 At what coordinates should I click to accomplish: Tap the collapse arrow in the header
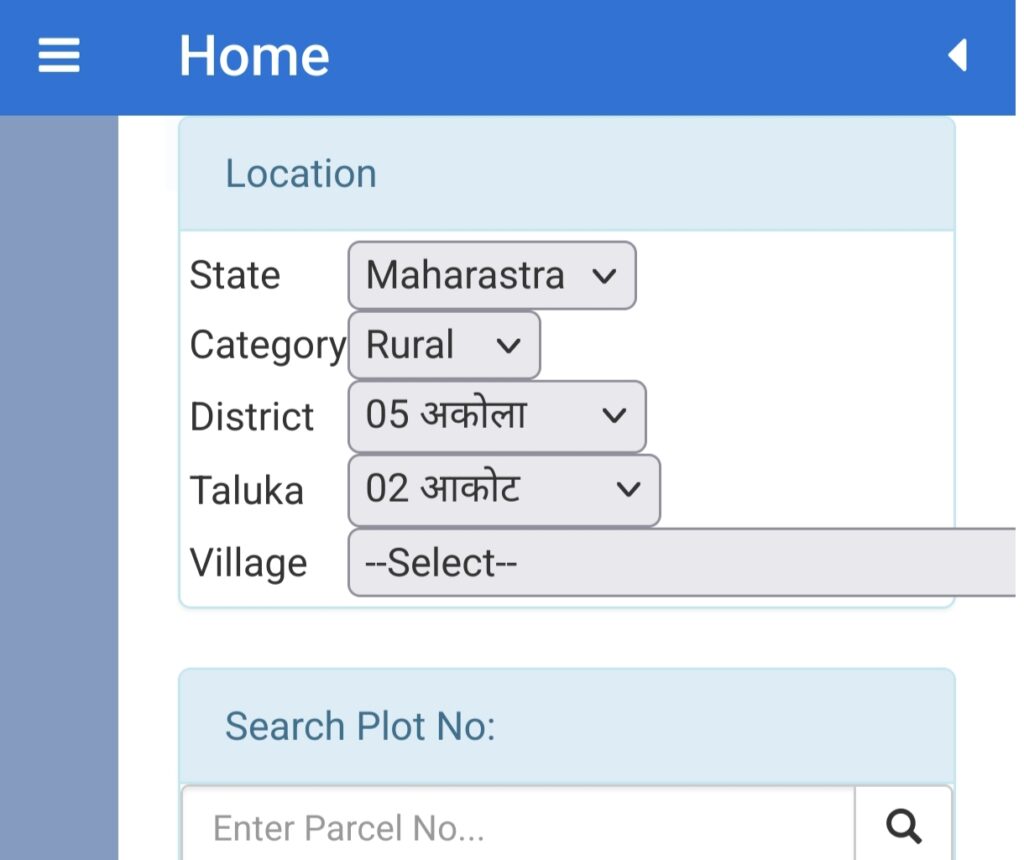click(958, 55)
